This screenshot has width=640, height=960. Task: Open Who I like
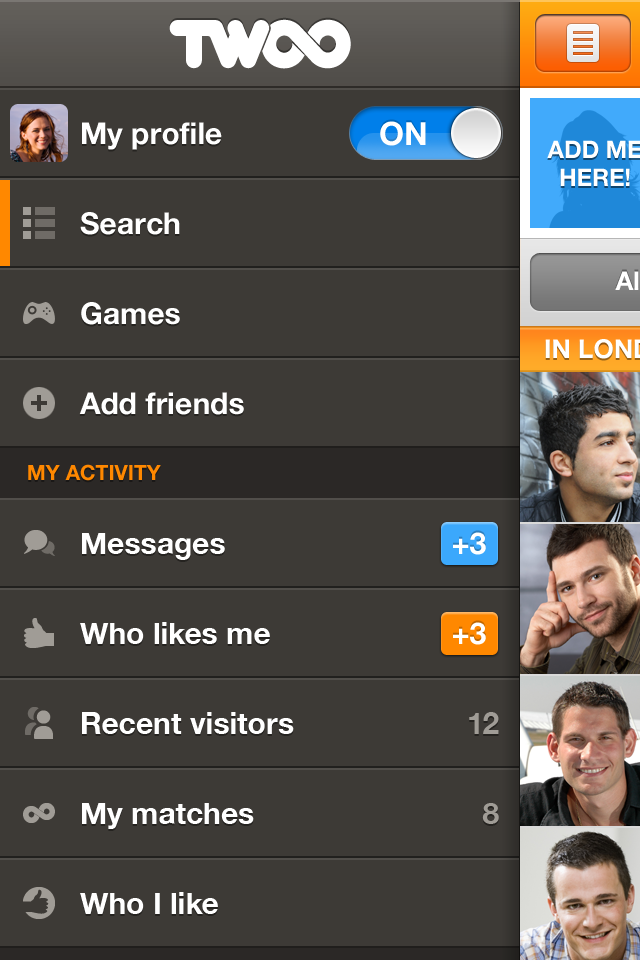click(x=149, y=904)
